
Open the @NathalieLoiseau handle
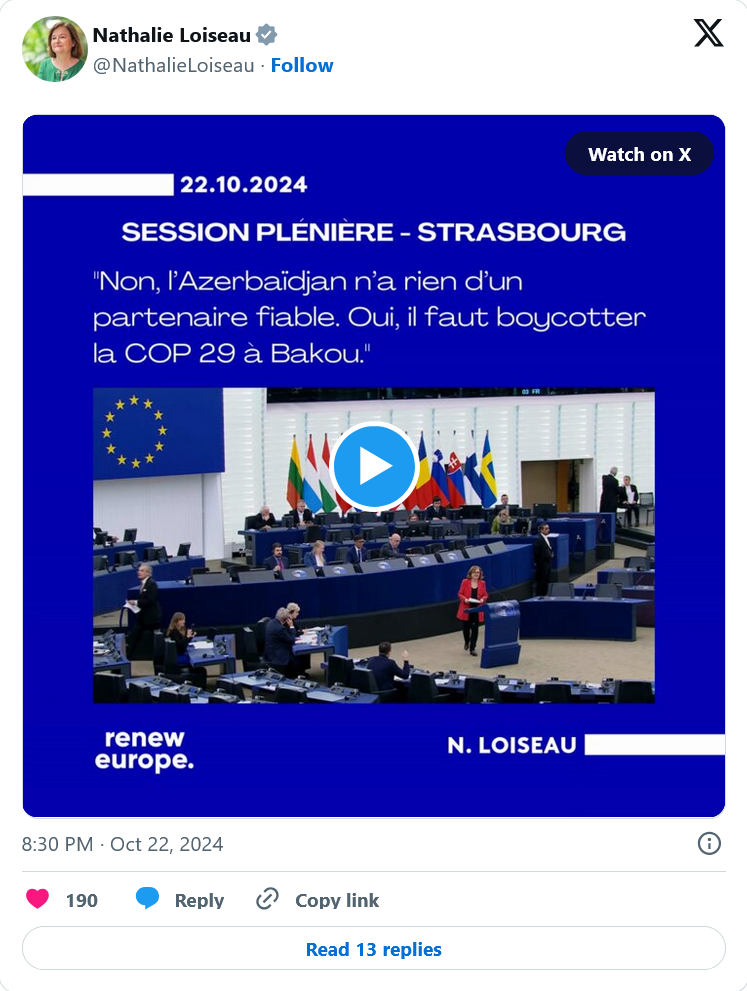click(173, 65)
